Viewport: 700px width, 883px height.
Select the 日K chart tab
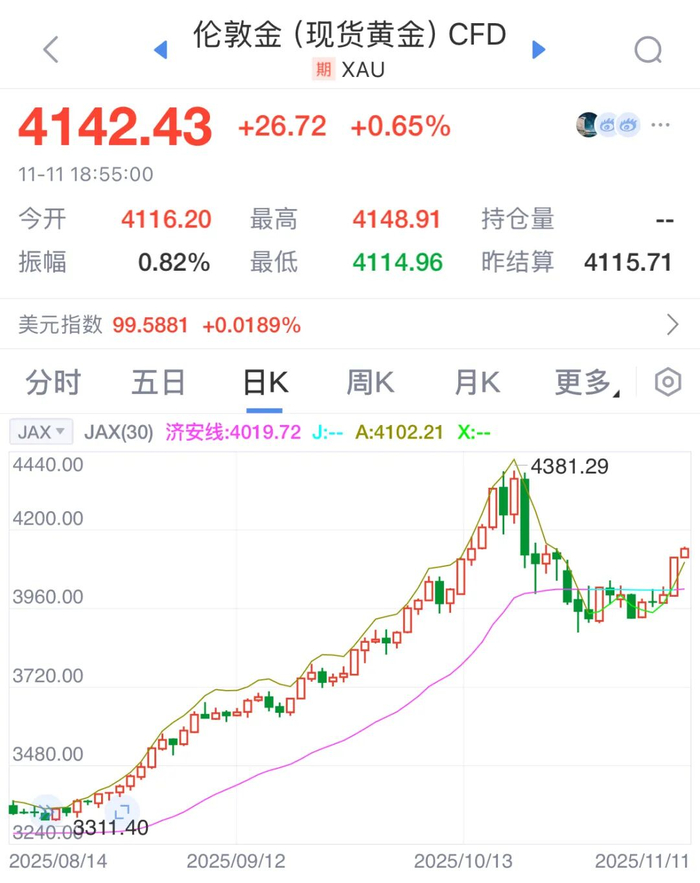pos(265,383)
